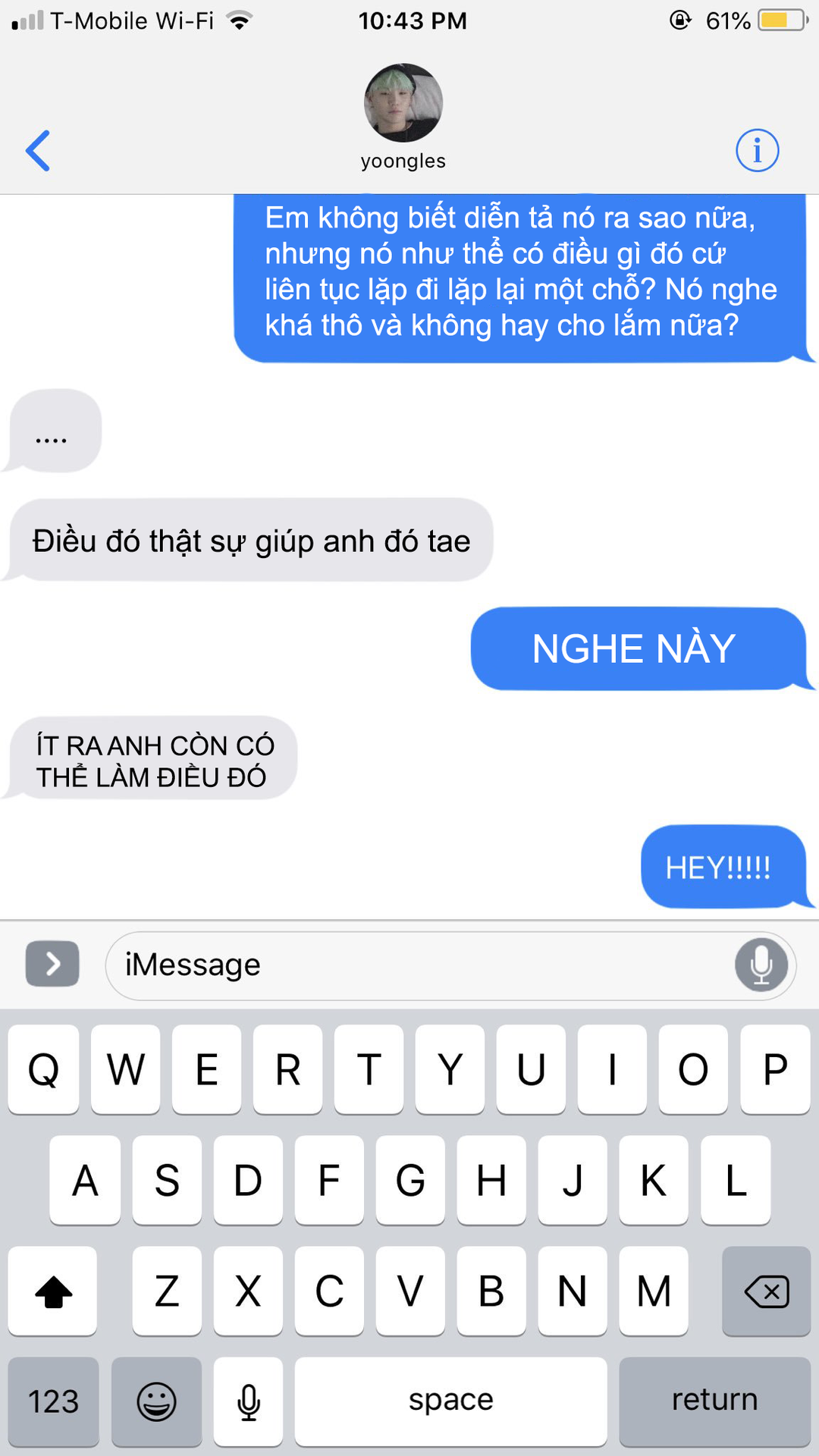Open yoongles contact avatar
The height and width of the screenshot is (1456, 819).
point(403,103)
